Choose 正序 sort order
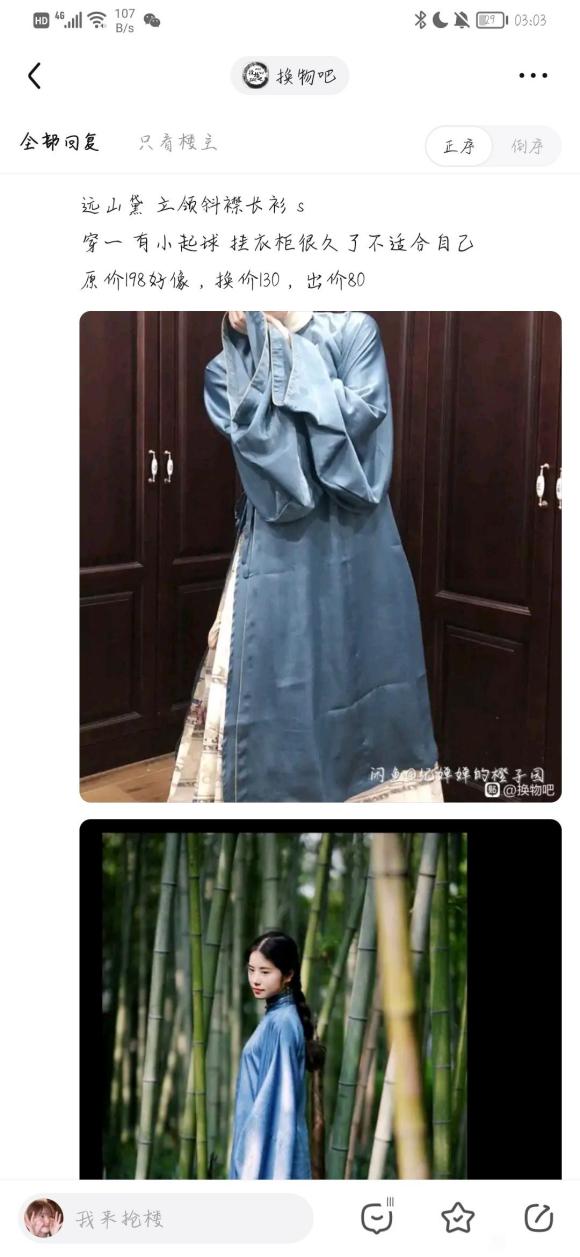The image size is (580, 1257). tap(460, 146)
